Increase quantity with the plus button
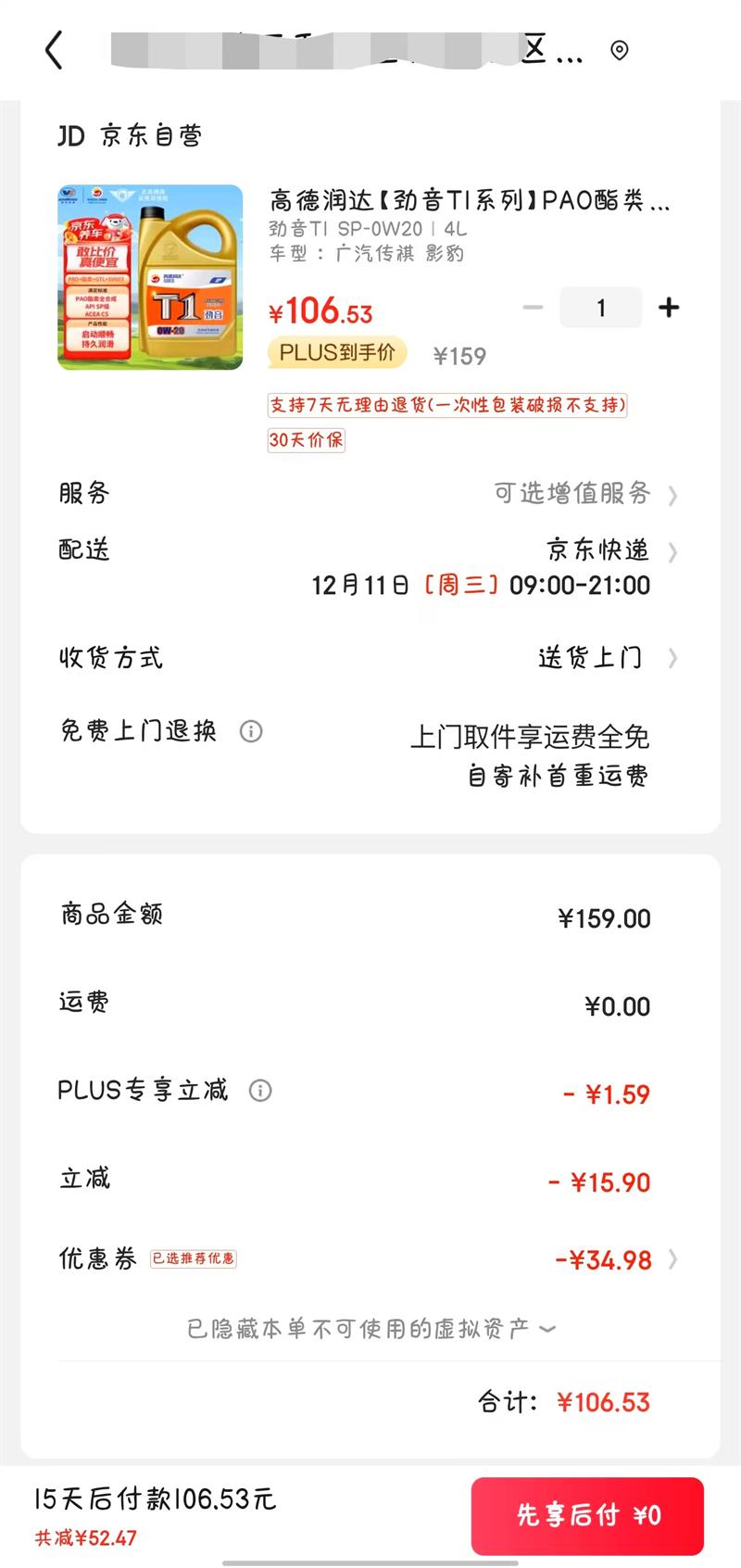 click(x=669, y=308)
